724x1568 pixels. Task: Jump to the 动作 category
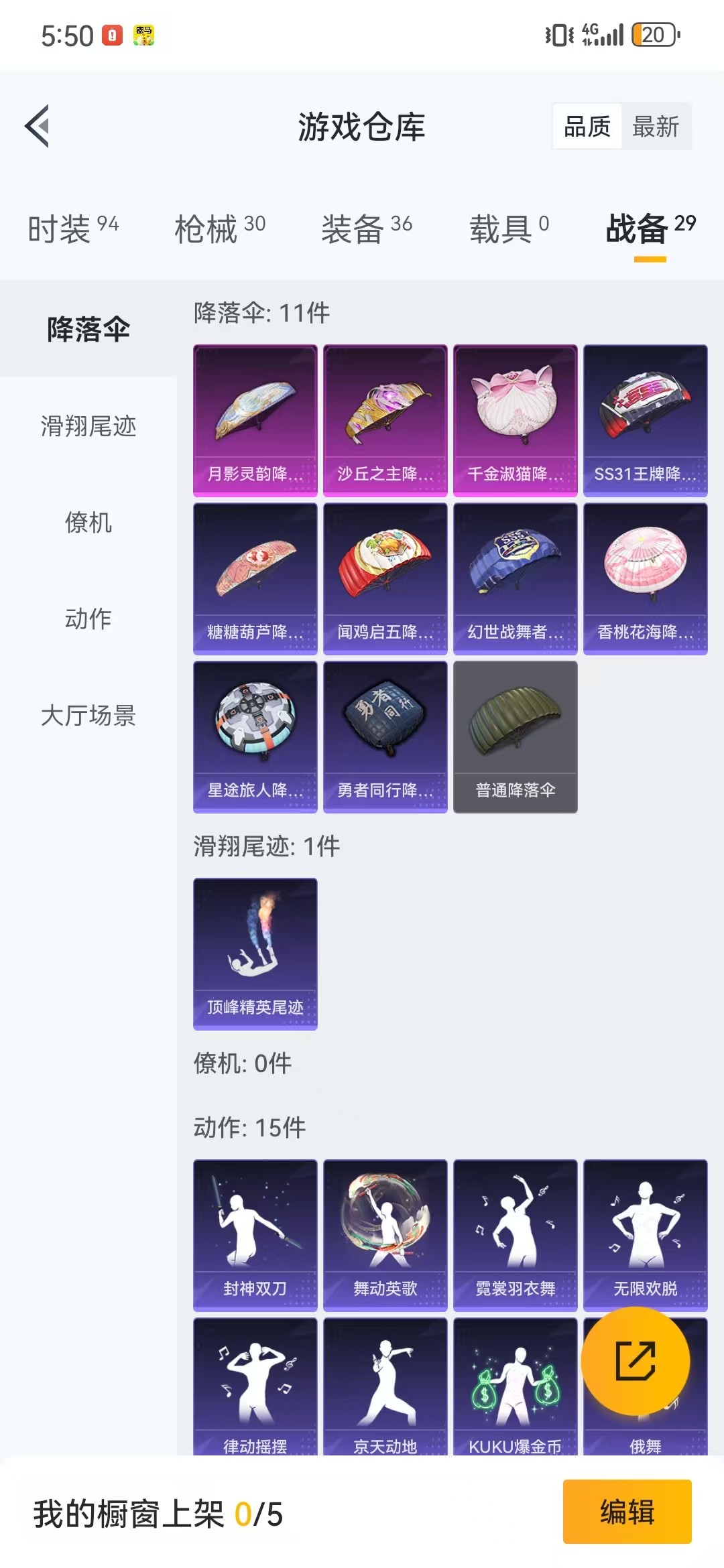(x=88, y=618)
